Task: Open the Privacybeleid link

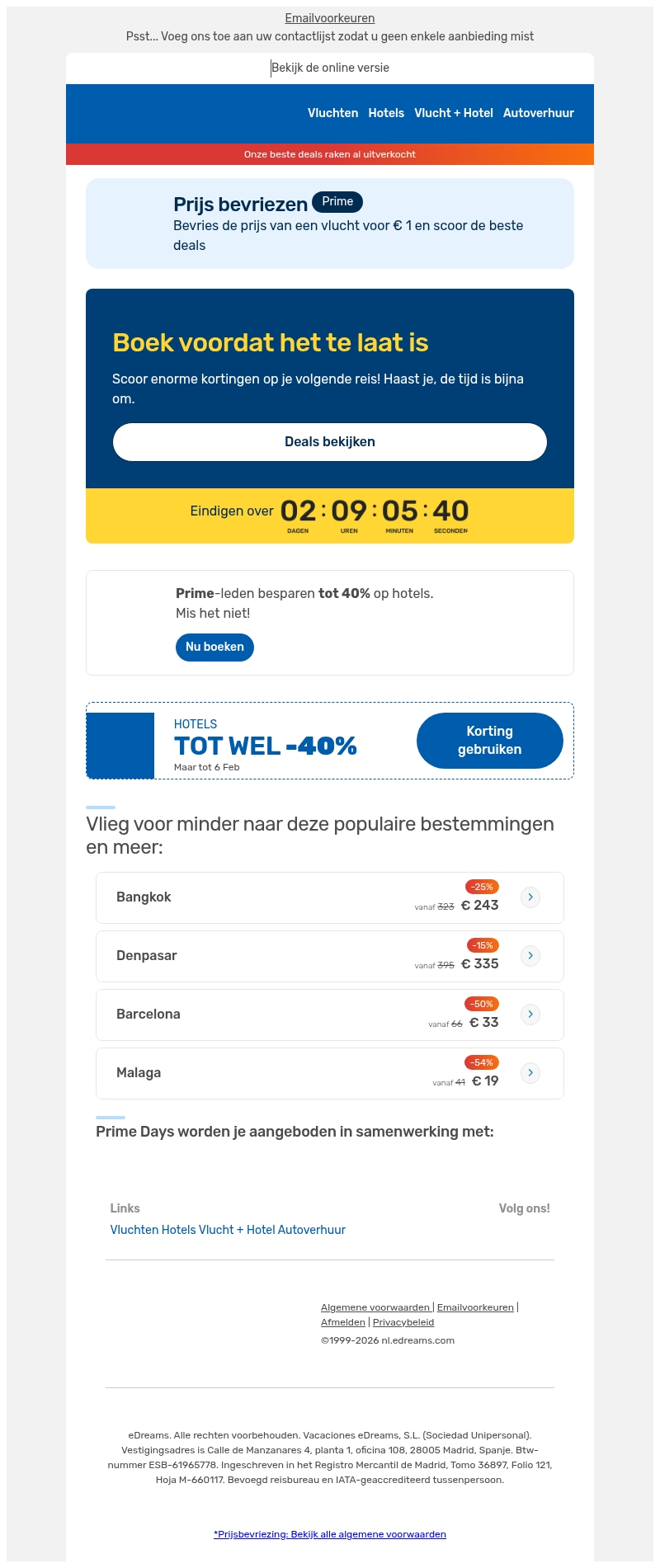Action: pyautogui.click(x=403, y=1322)
